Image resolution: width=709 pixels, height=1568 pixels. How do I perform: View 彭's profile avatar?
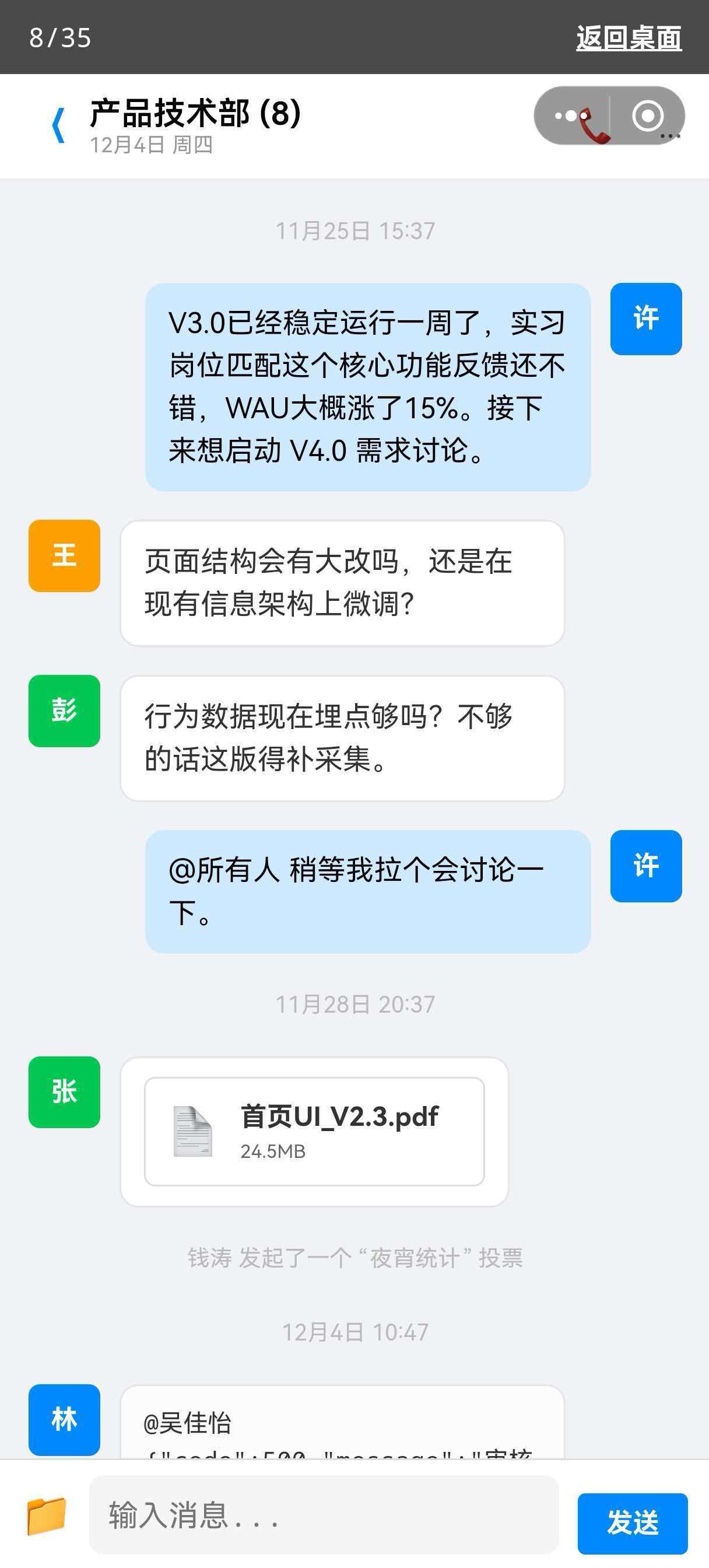[x=65, y=711]
